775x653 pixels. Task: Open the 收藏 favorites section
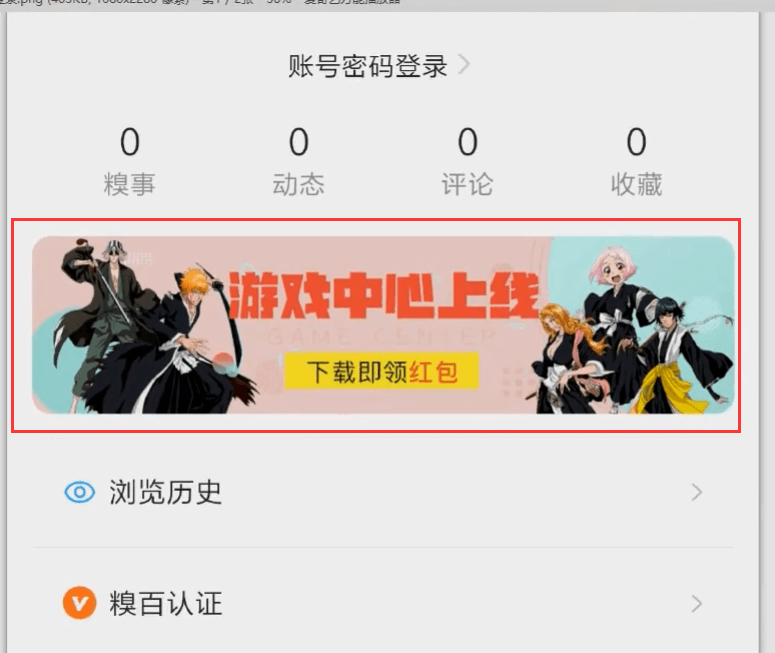tap(636, 161)
